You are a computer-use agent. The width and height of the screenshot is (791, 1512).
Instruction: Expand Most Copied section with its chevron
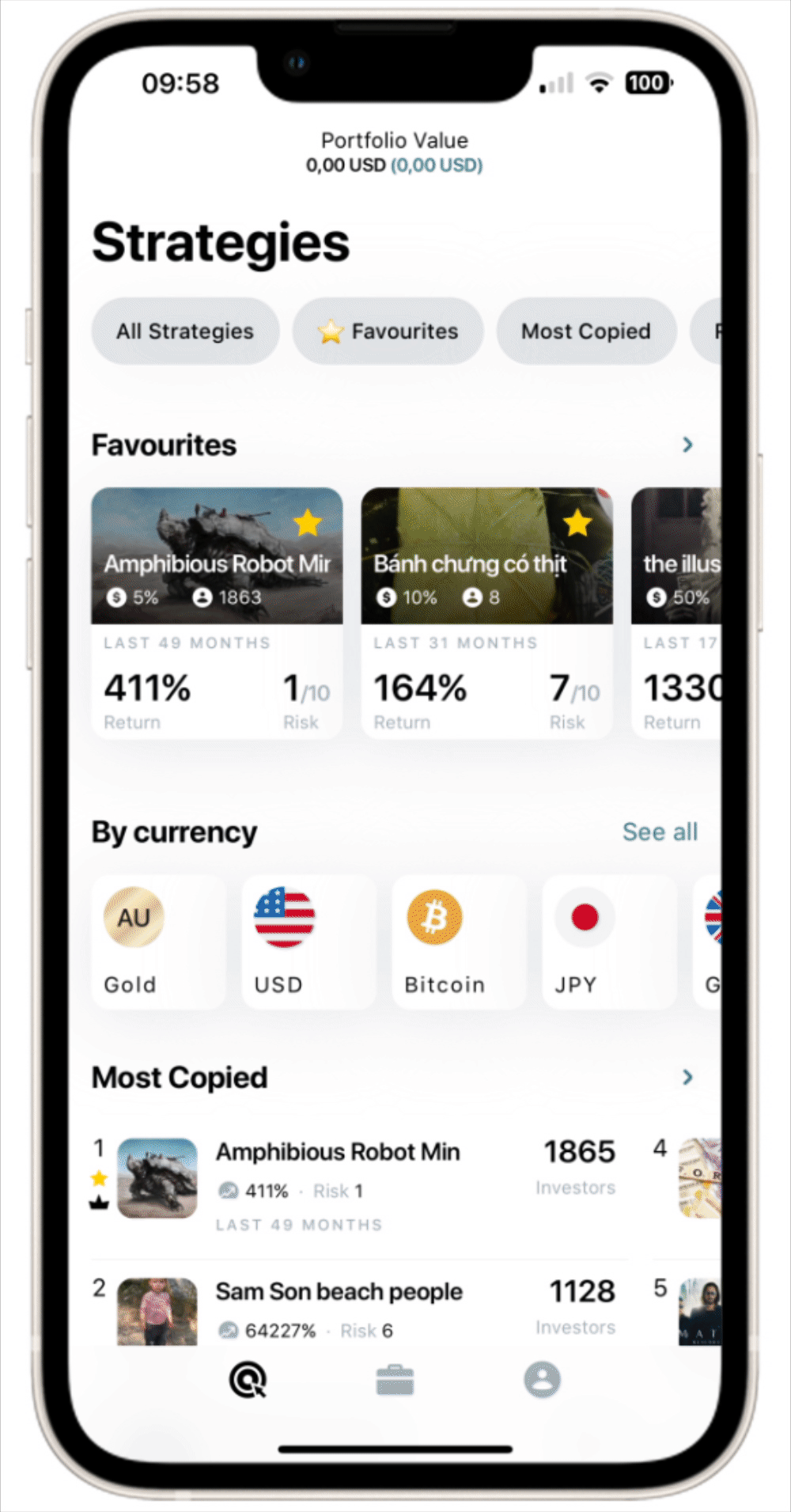click(x=687, y=1077)
